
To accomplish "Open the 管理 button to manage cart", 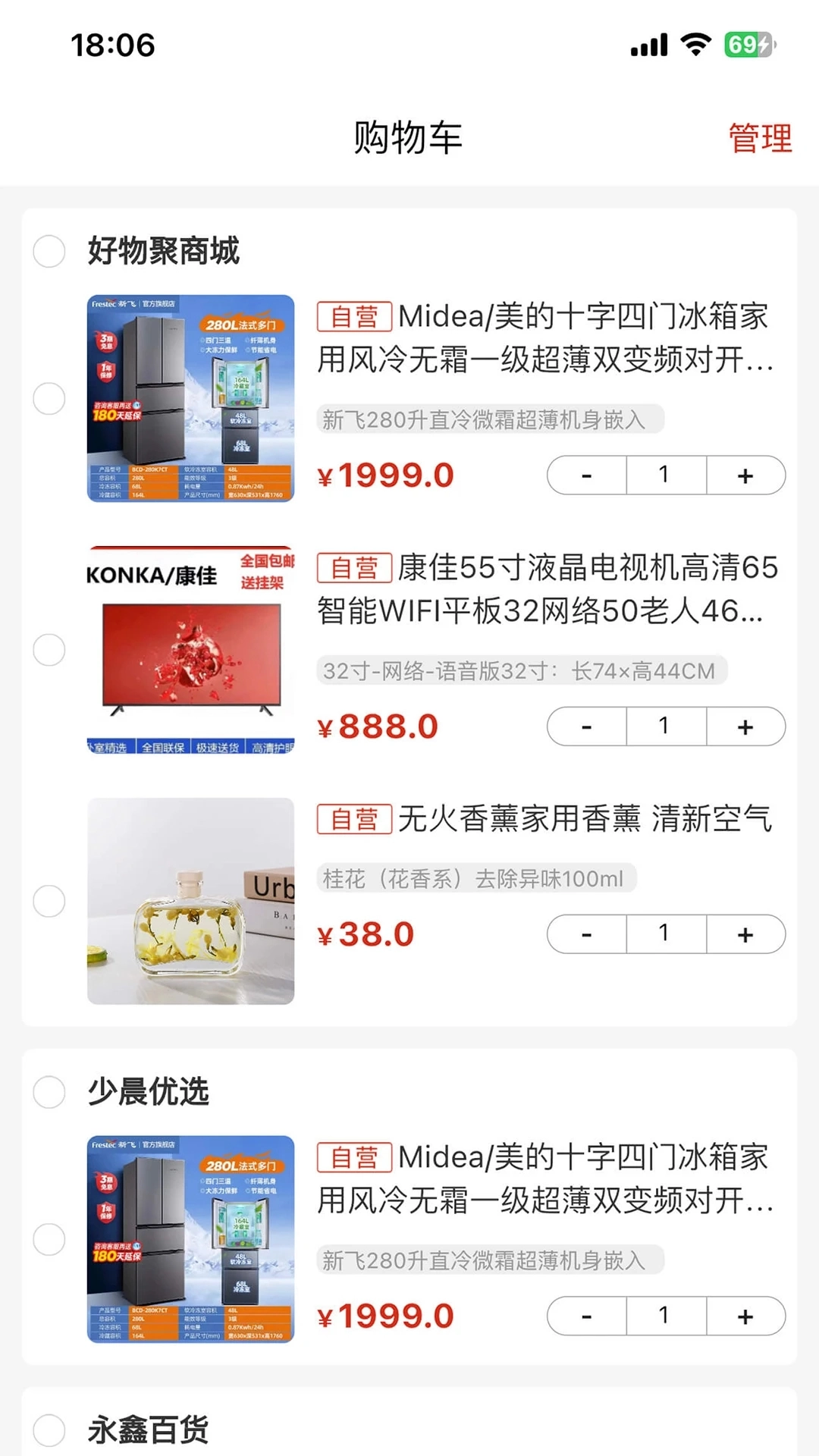I will 759,138.
